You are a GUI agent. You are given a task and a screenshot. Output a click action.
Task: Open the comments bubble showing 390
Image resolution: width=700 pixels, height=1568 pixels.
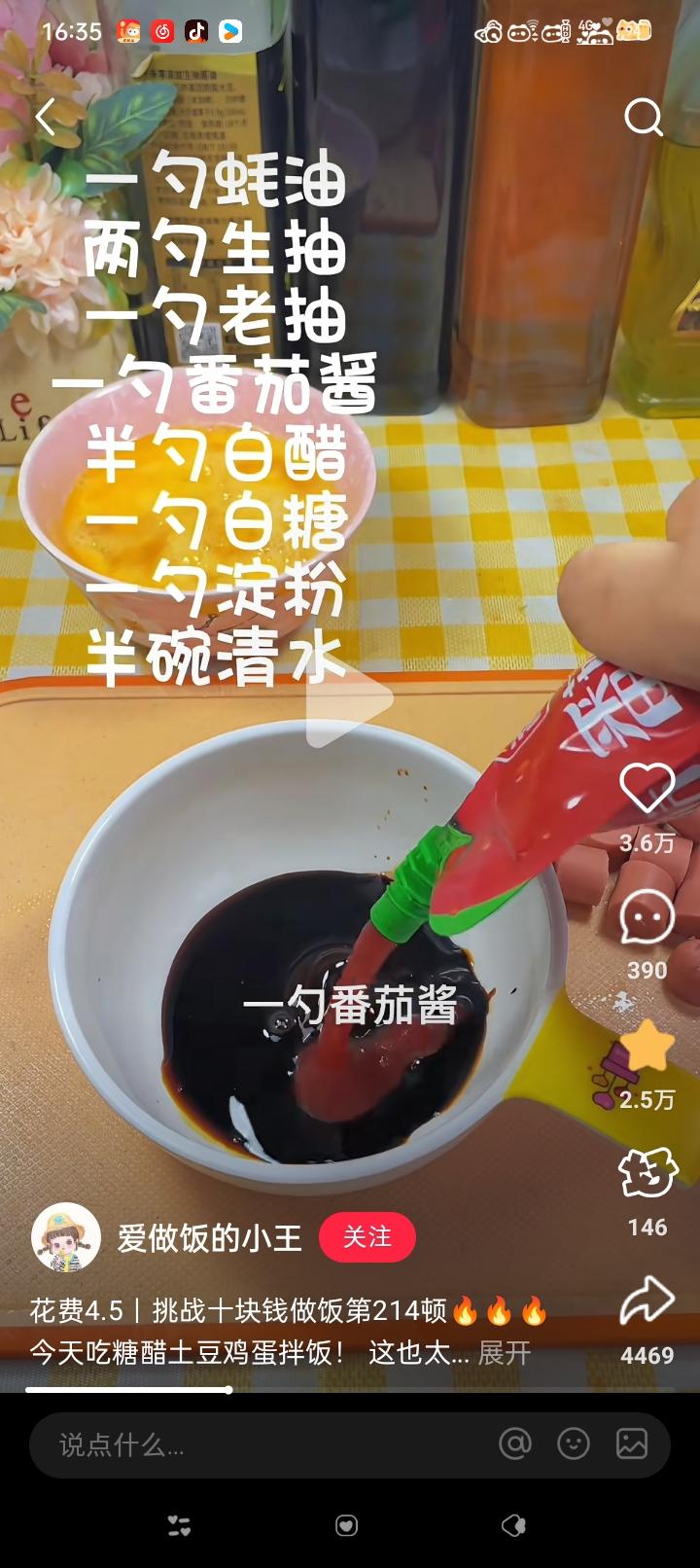pyautogui.click(x=647, y=916)
